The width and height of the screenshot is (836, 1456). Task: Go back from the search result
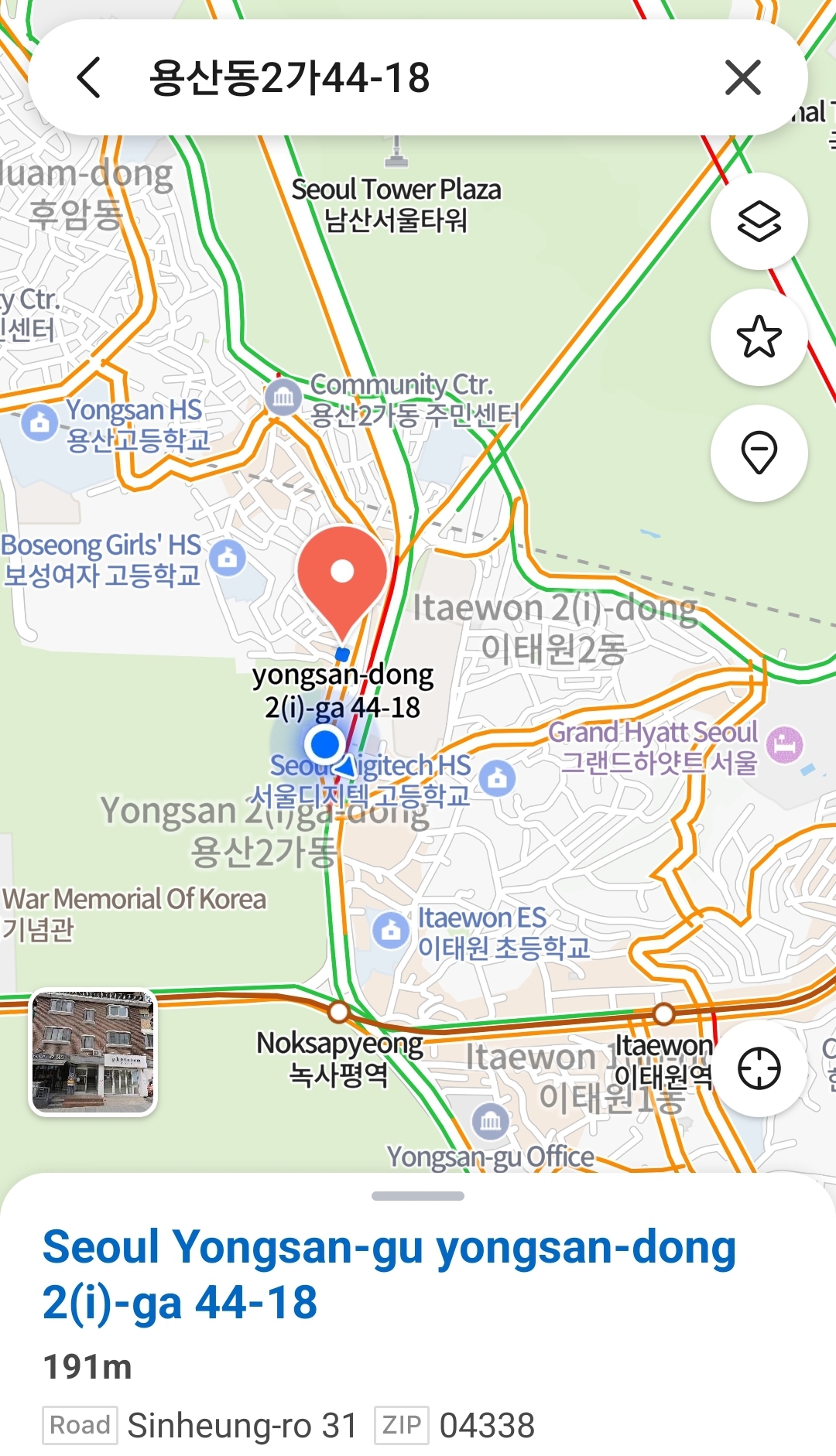click(x=90, y=78)
